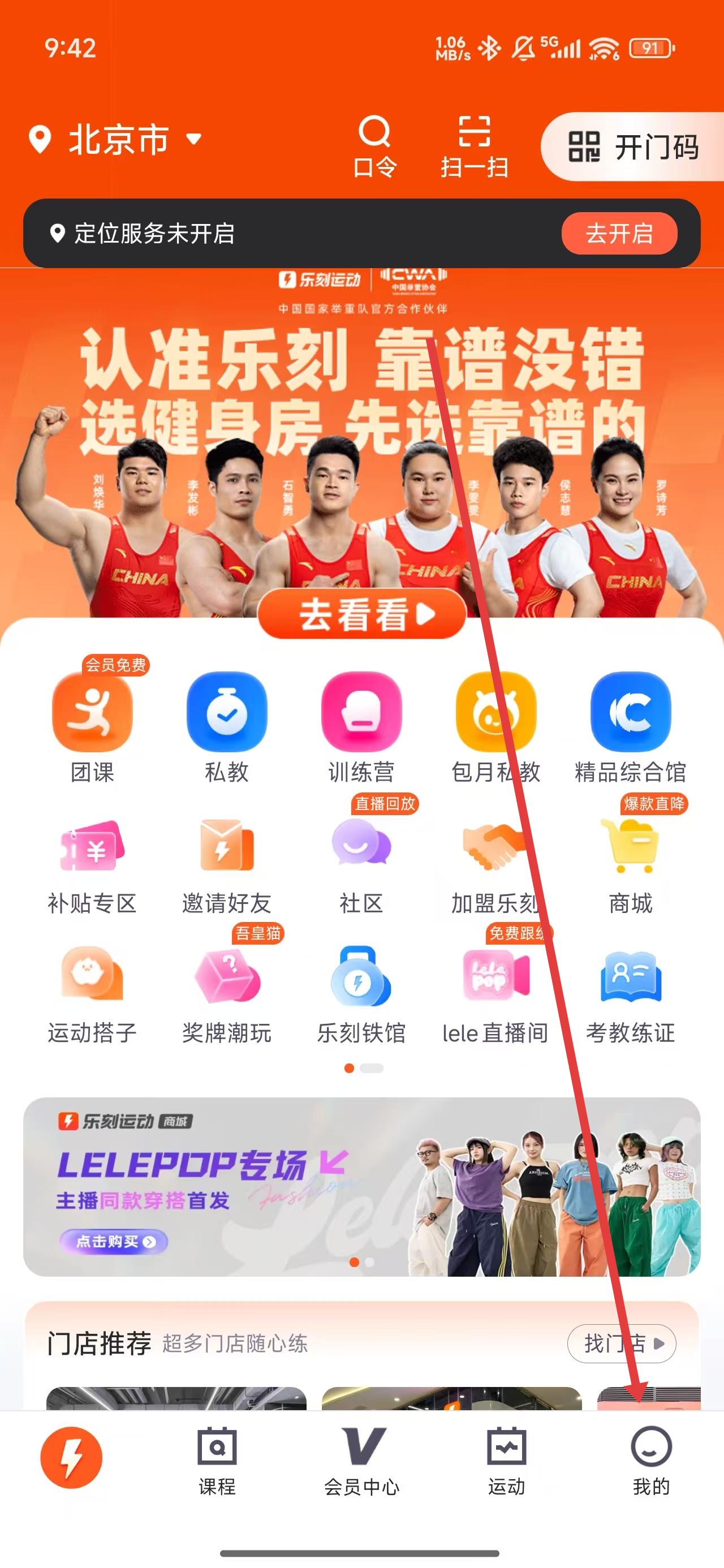Launch 扫一扫 scanner
This screenshot has height=1568, width=724.
[475, 145]
